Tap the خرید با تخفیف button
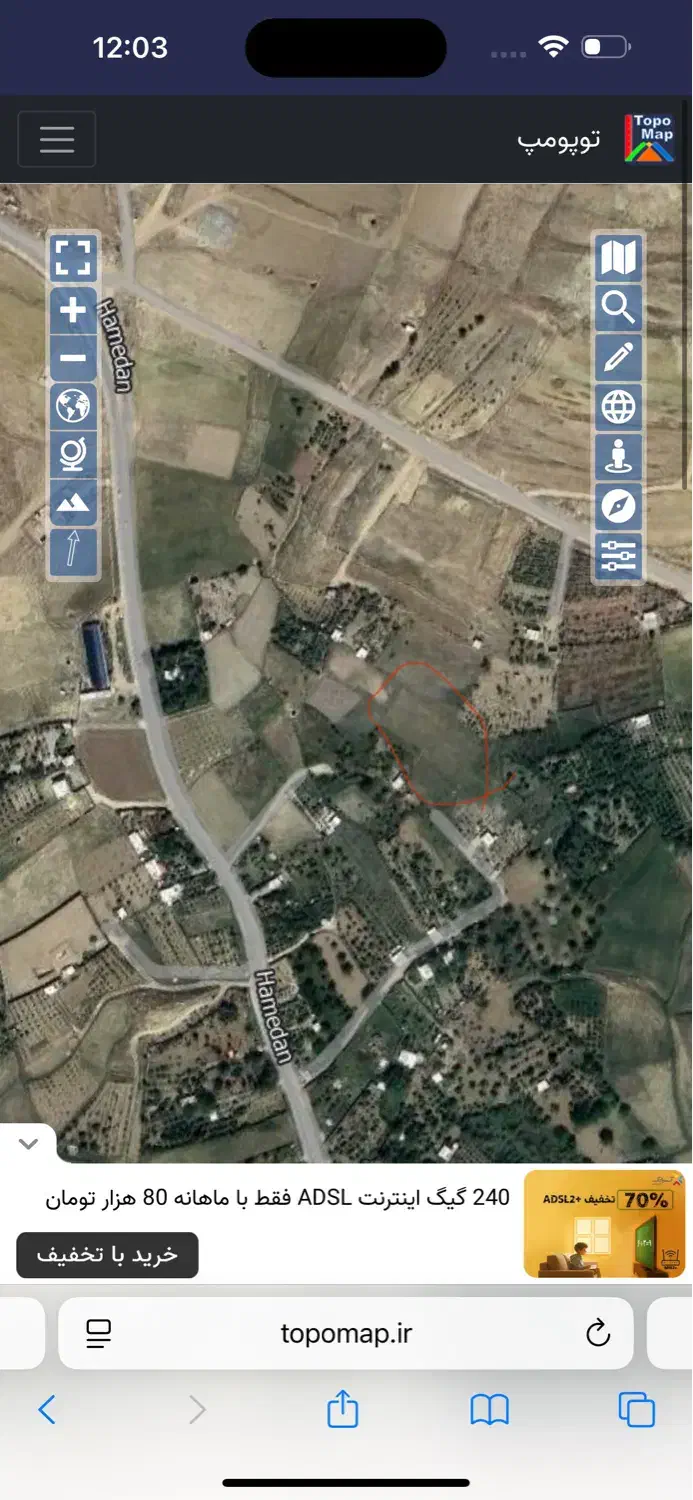Viewport: 693px width, 1500px height. [x=107, y=1255]
